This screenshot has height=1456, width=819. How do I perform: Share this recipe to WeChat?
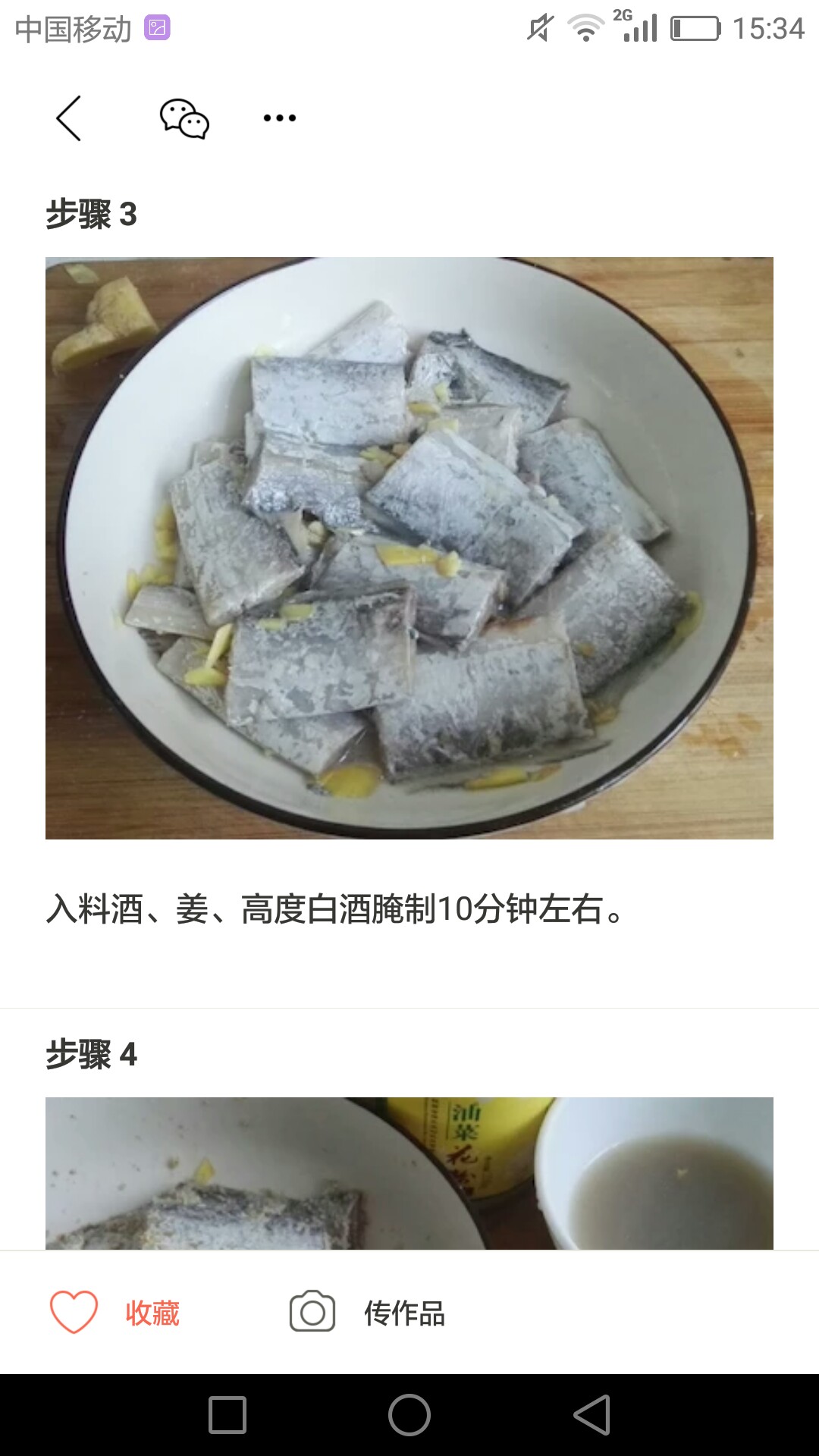(x=184, y=118)
